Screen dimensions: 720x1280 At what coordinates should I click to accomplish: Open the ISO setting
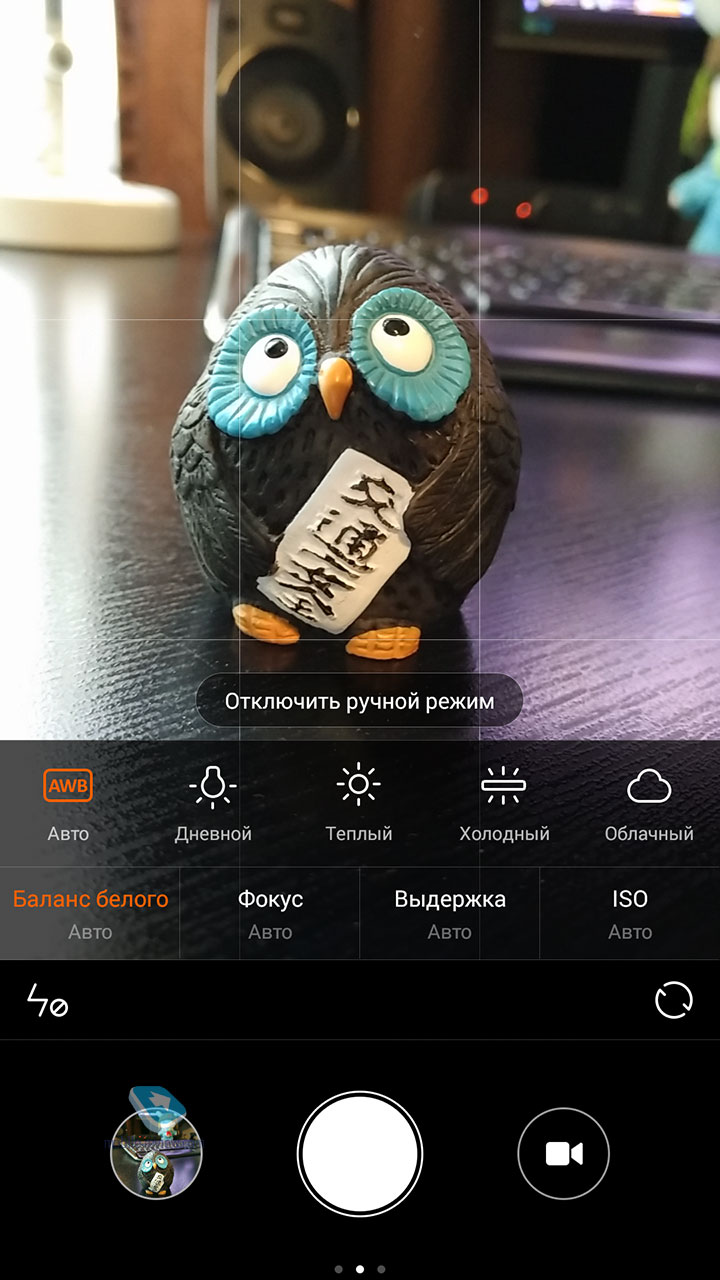[x=630, y=914]
